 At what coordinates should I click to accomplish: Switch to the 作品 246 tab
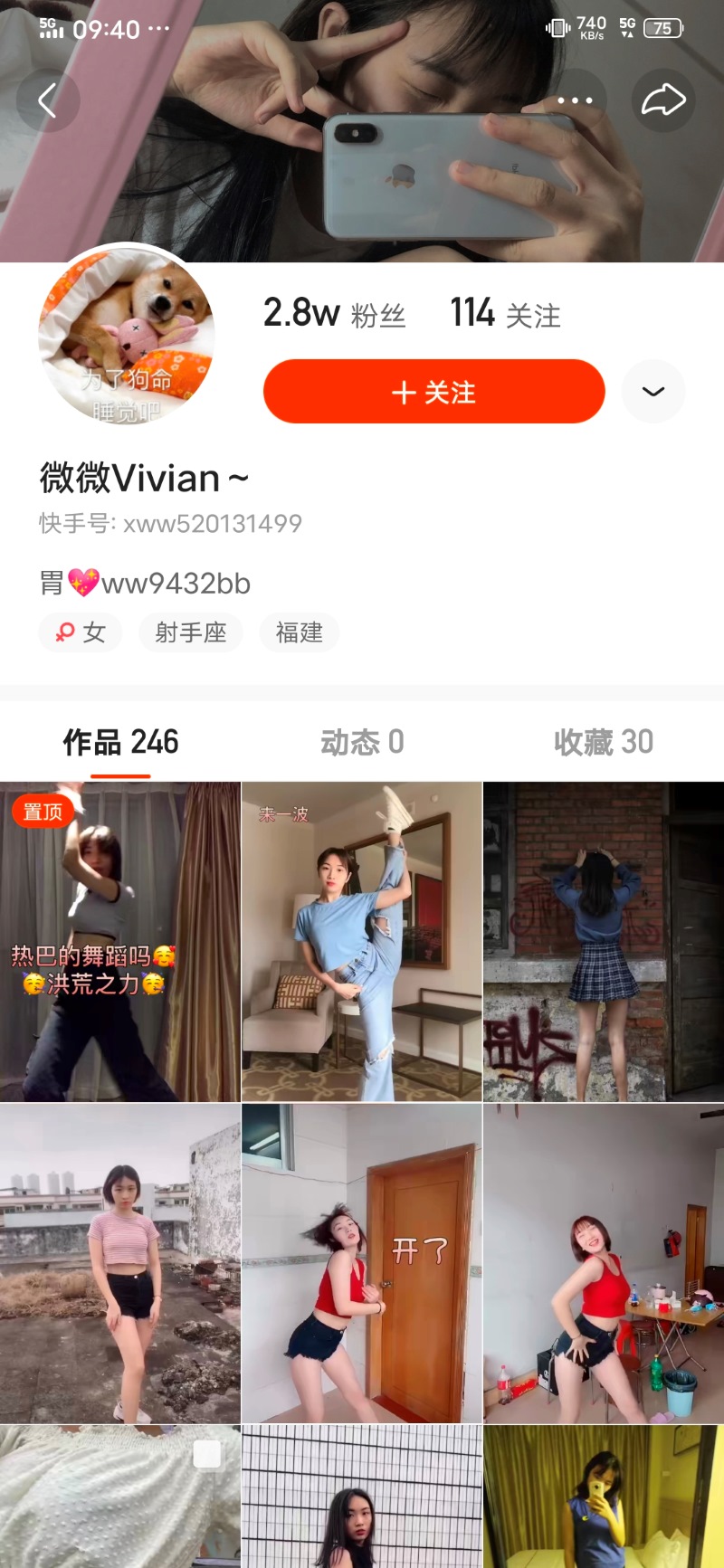120,743
